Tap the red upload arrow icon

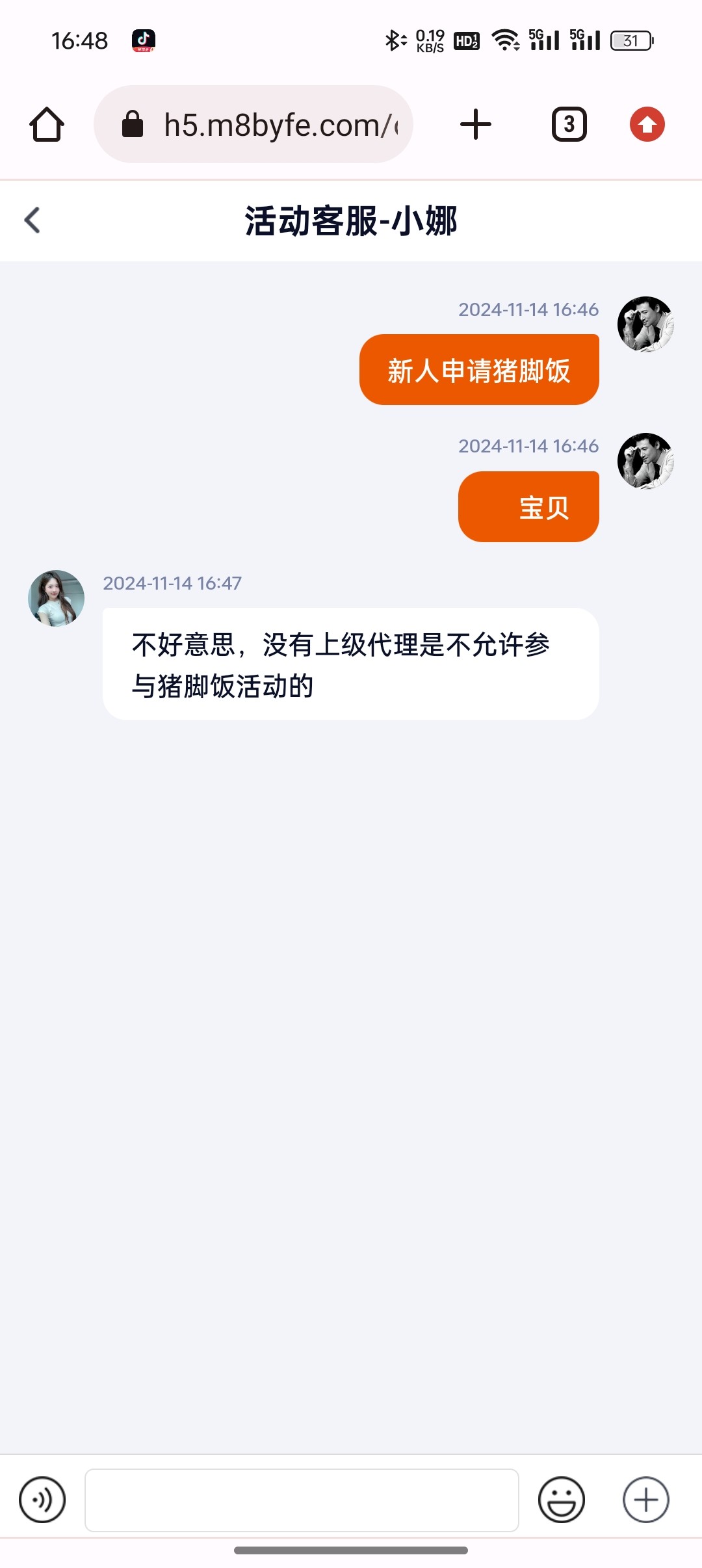(647, 124)
